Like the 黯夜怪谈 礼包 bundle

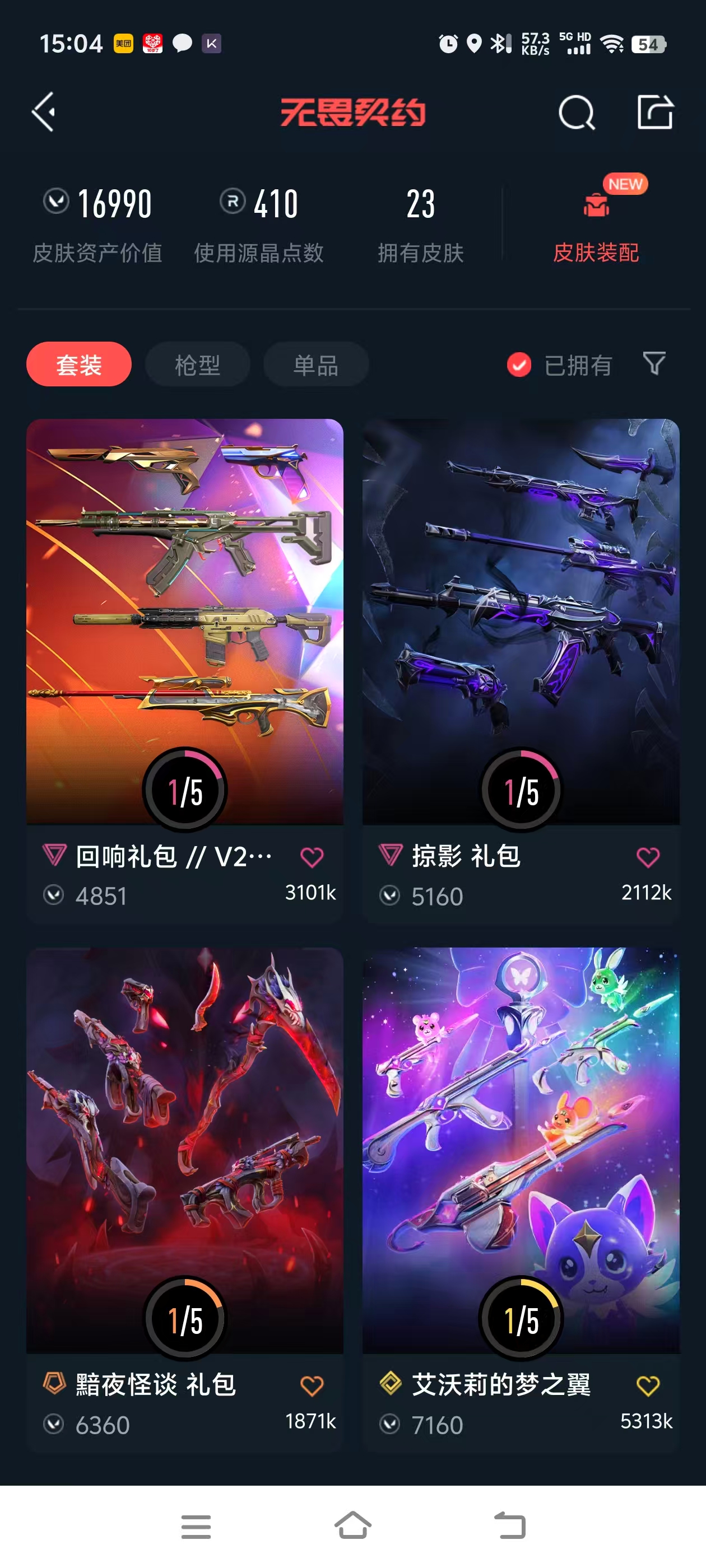[312, 1385]
